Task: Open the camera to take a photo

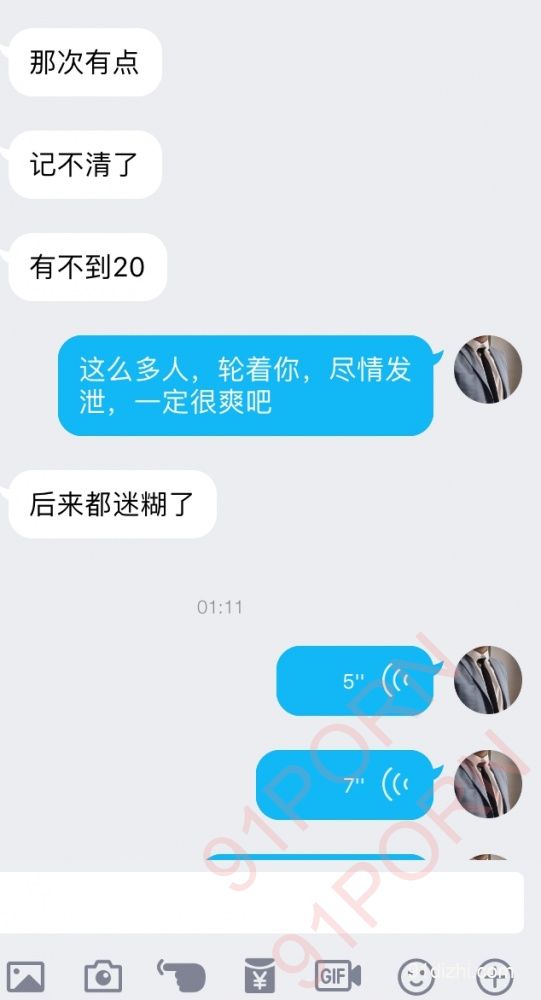Action: [x=103, y=976]
